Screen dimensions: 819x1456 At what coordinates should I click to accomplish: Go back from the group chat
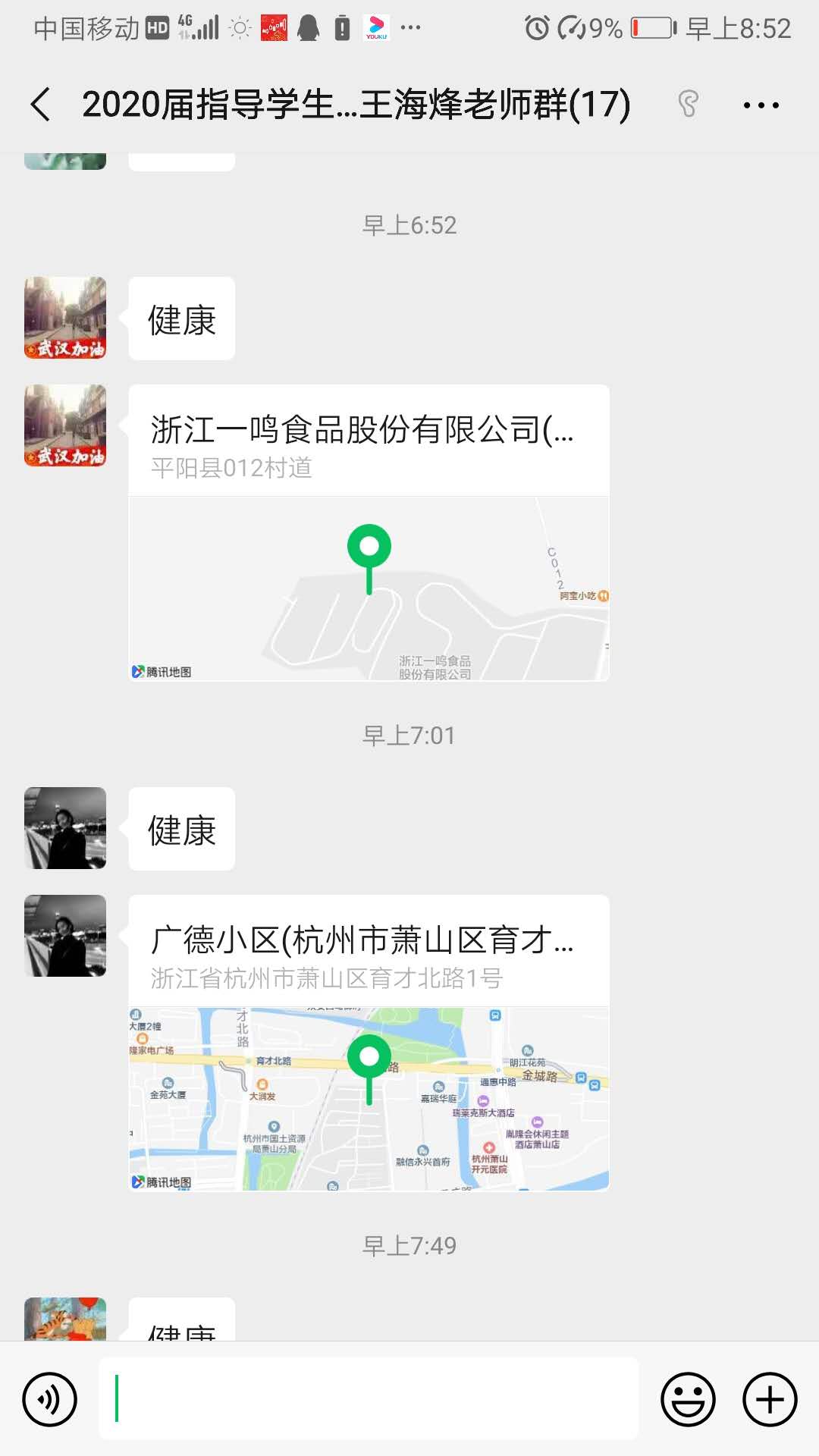pos(41,105)
